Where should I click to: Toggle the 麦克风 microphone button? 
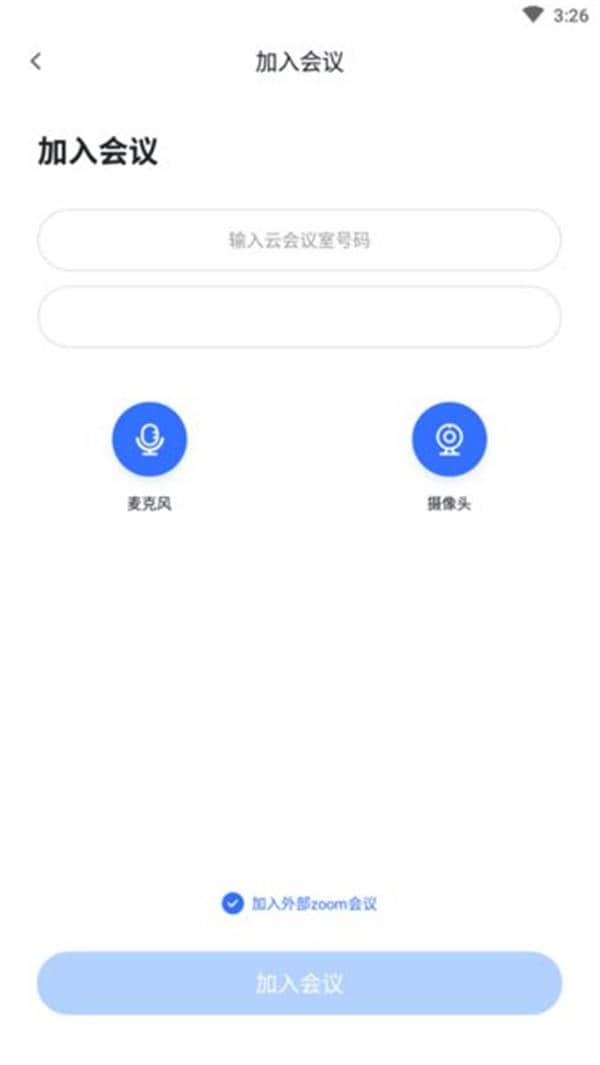click(149, 439)
